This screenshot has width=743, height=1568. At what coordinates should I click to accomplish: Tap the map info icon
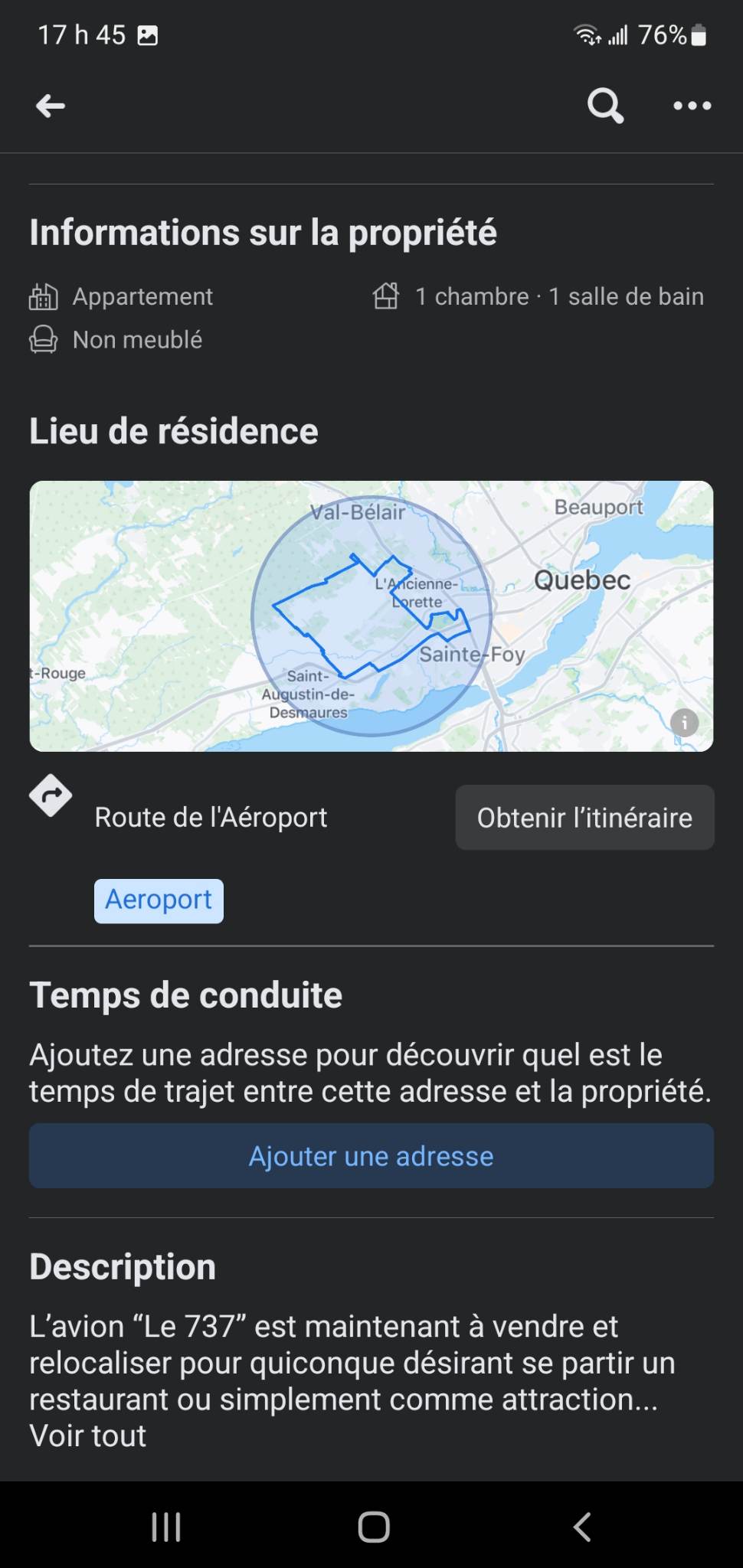(684, 722)
